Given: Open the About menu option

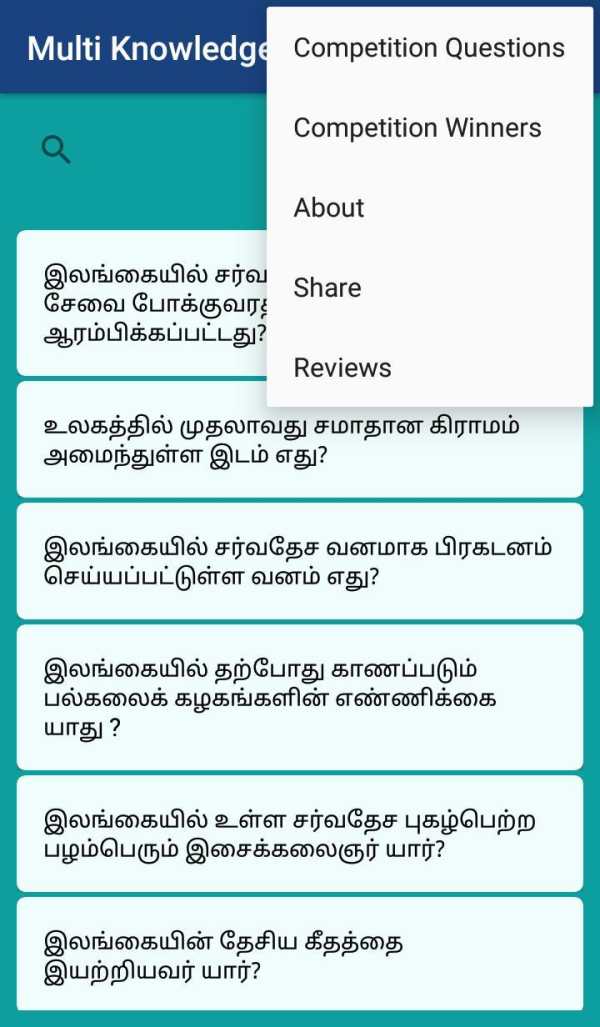Looking at the screenshot, I should [430, 208].
